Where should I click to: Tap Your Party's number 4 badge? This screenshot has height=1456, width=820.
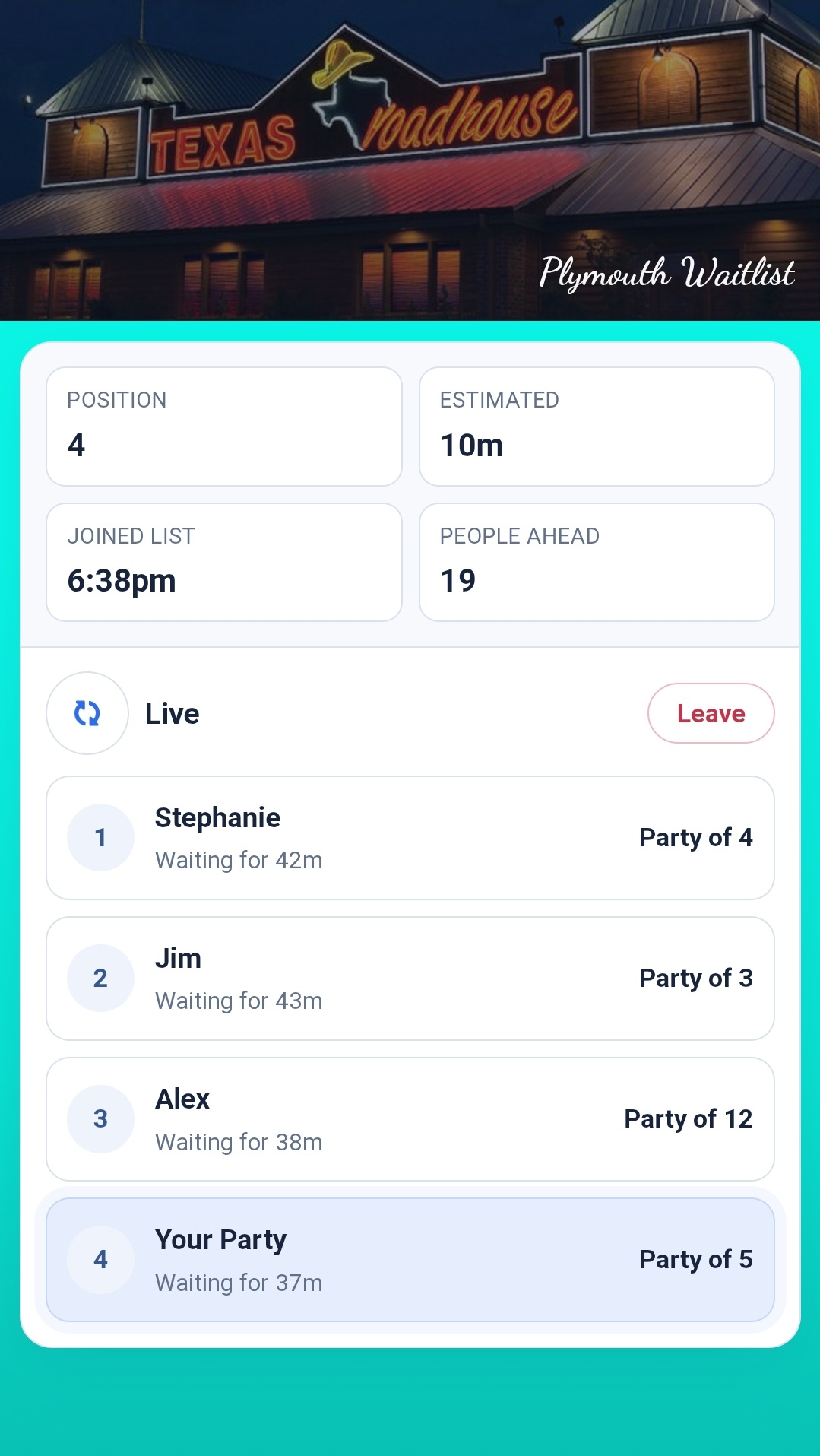pos(100,1259)
